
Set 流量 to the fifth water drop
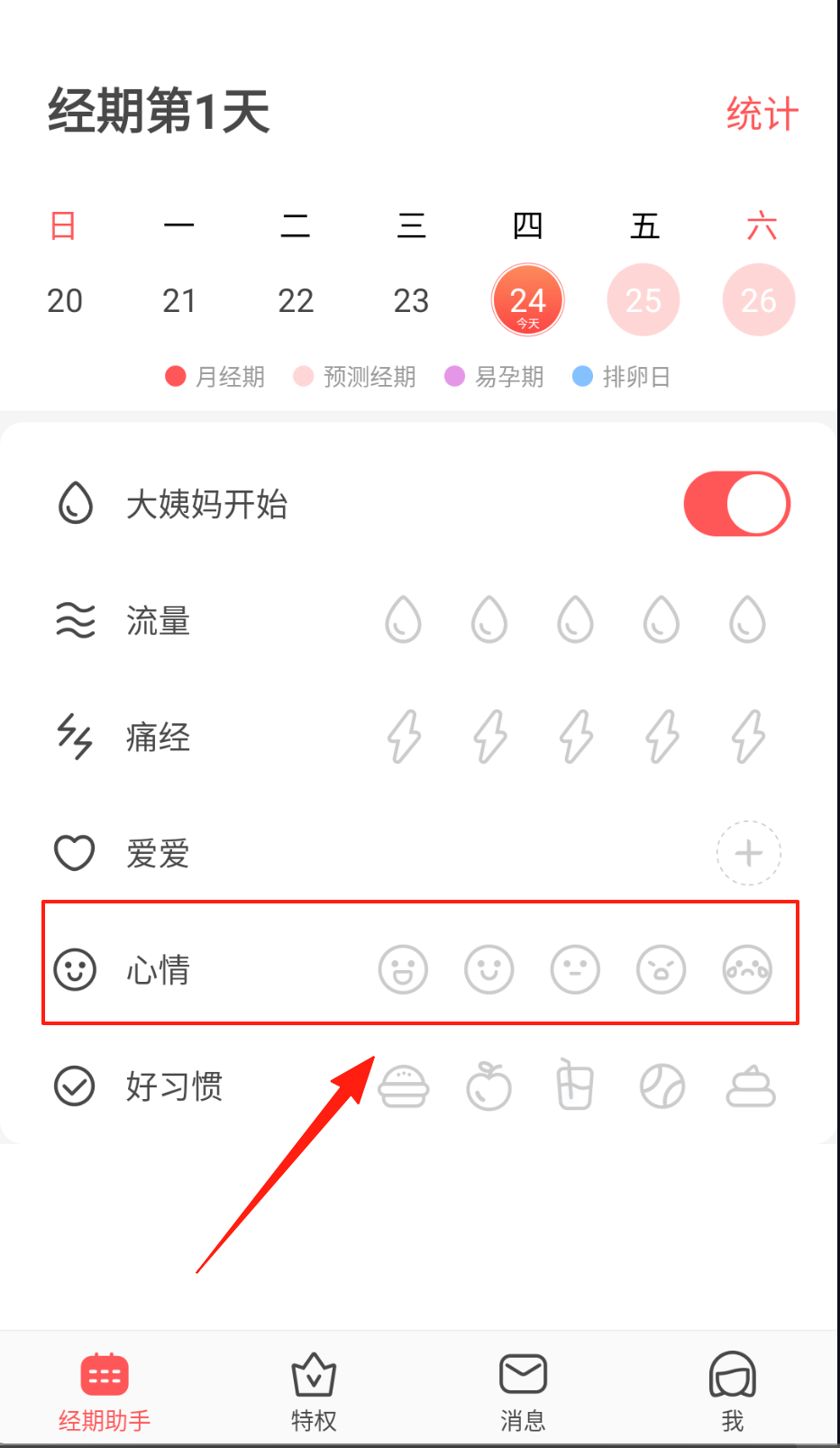pos(747,620)
